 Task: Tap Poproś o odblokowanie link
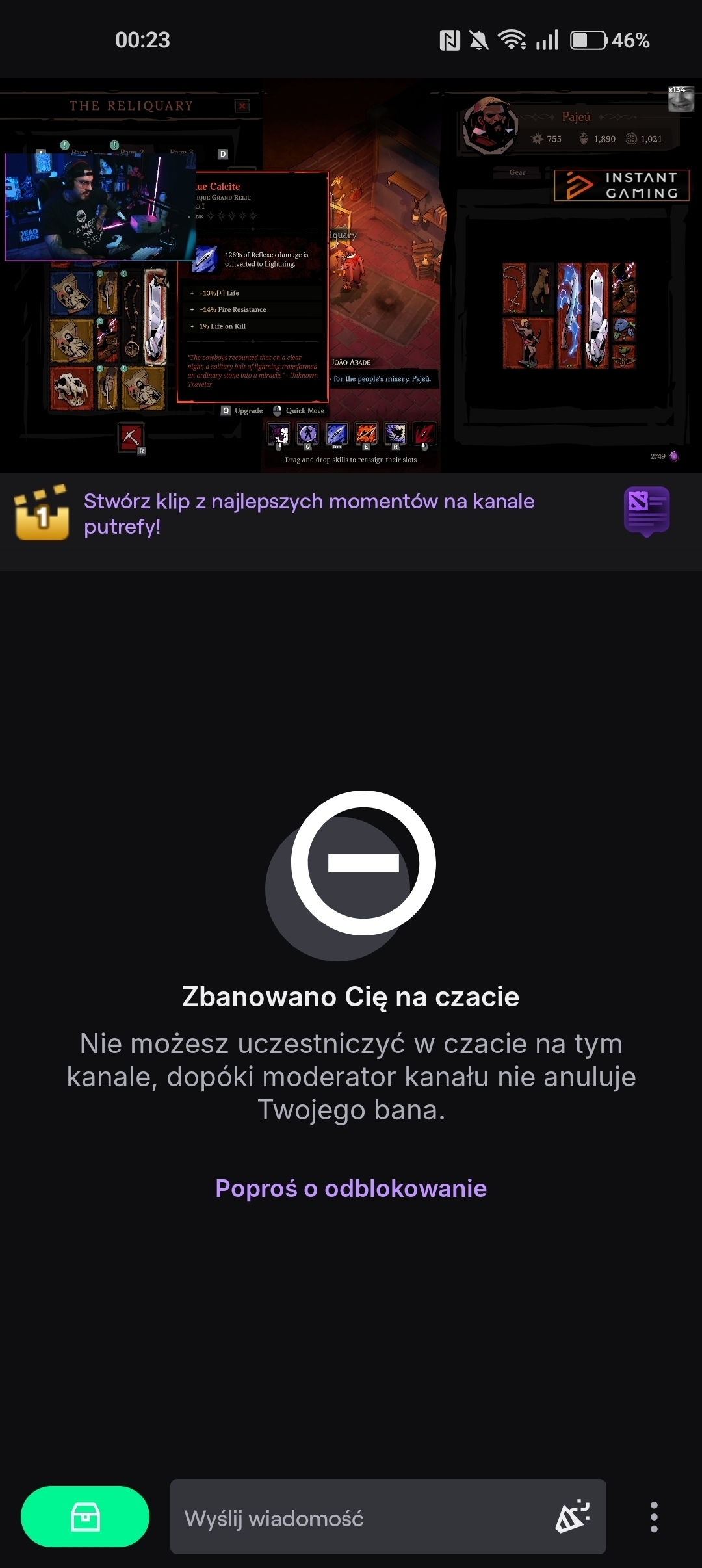pyautogui.click(x=351, y=1188)
